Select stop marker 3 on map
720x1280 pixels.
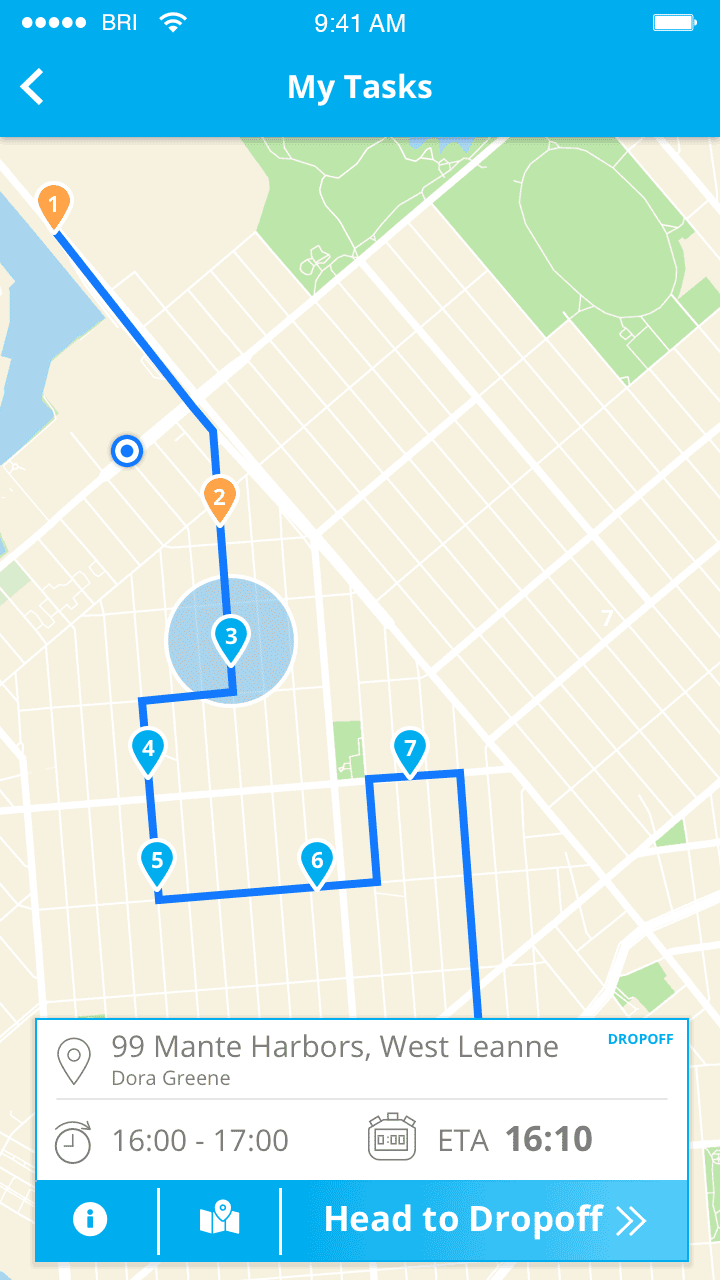(x=231, y=637)
